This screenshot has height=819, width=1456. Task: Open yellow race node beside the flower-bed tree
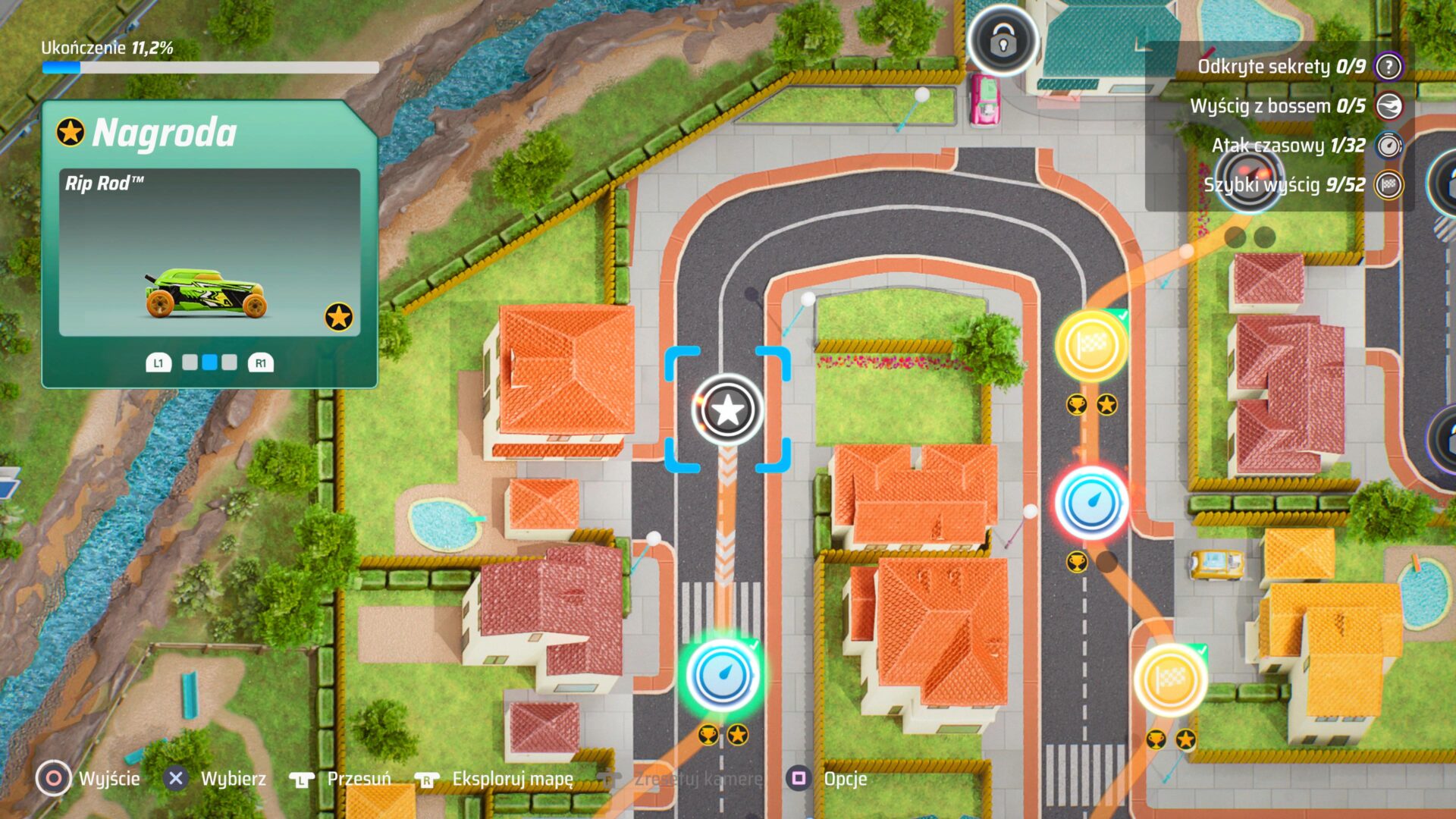tap(1091, 346)
